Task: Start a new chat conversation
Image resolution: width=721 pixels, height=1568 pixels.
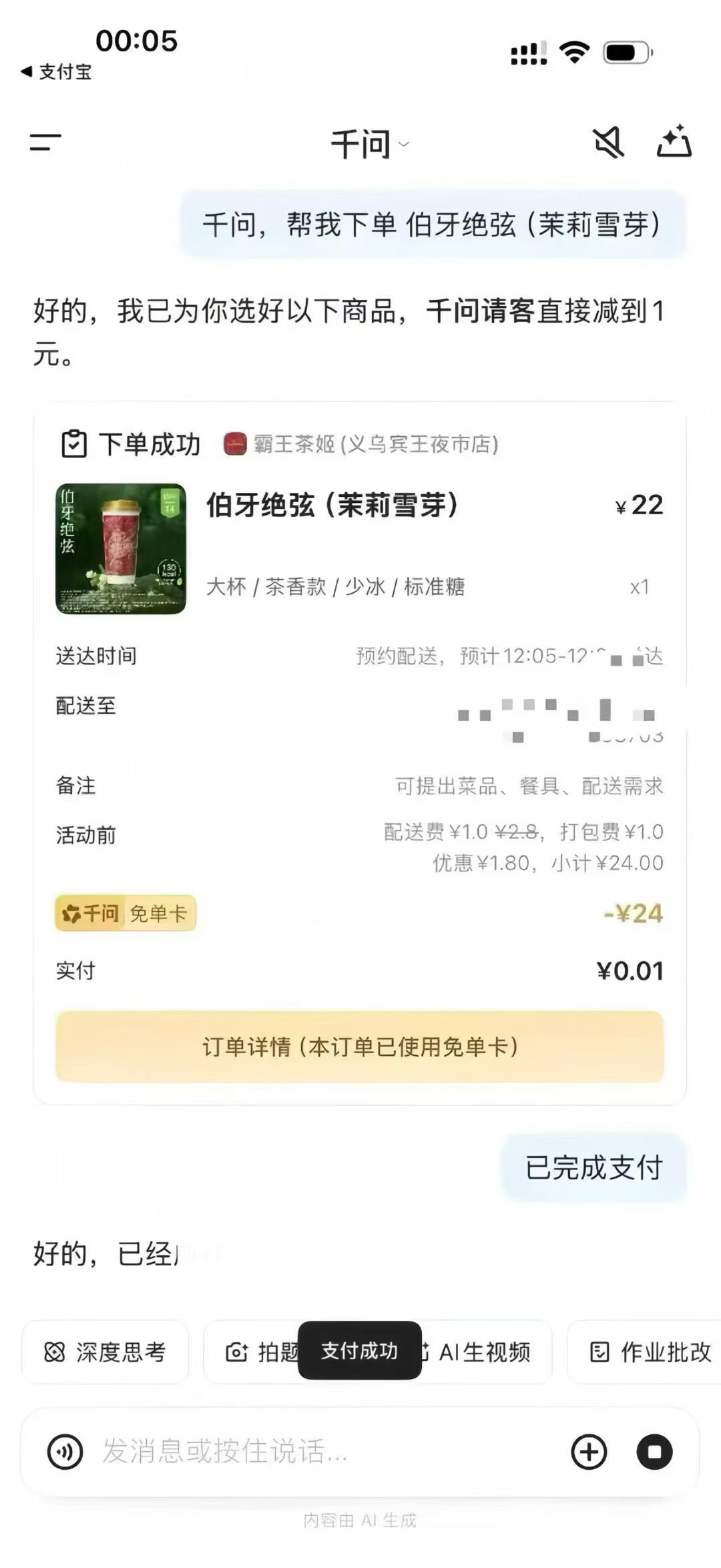Action: [x=674, y=142]
